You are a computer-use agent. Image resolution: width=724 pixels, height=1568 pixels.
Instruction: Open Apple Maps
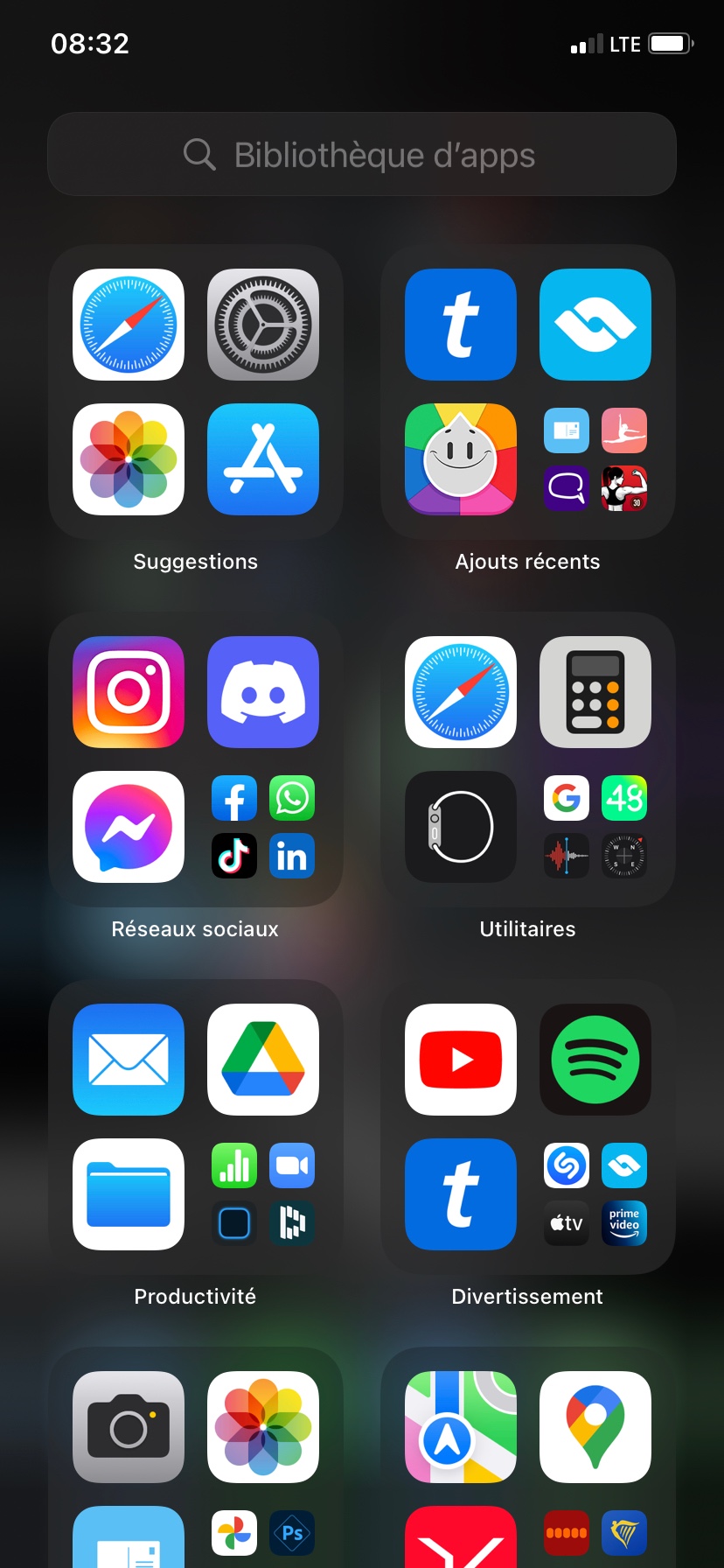[x=461, y=1427]
